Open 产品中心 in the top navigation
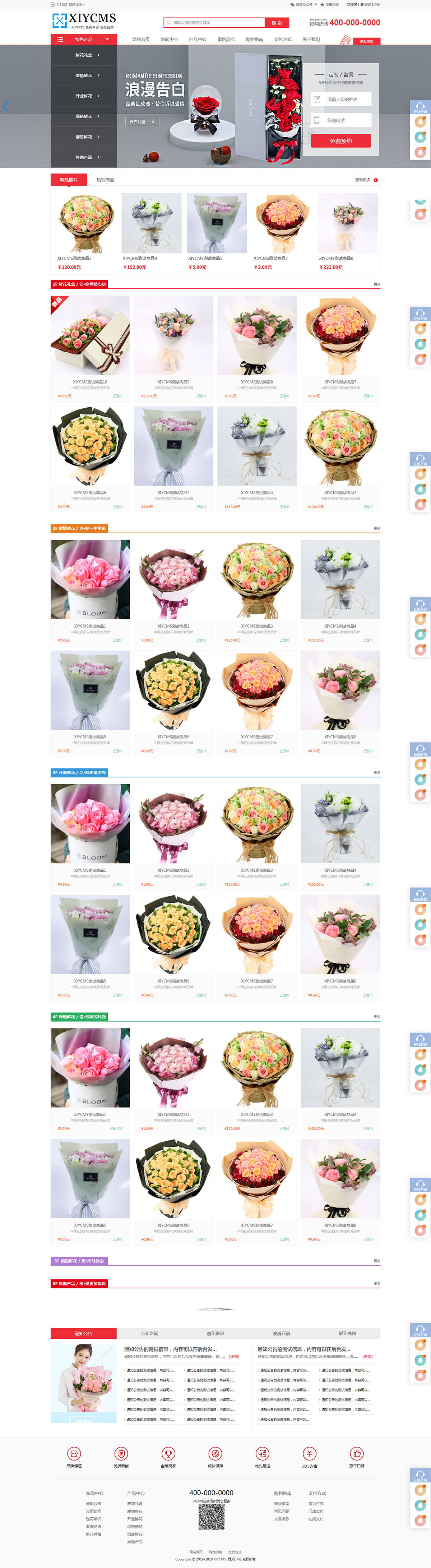The image size is (431, 1568). pyautogui.click(x=198, y=40)
